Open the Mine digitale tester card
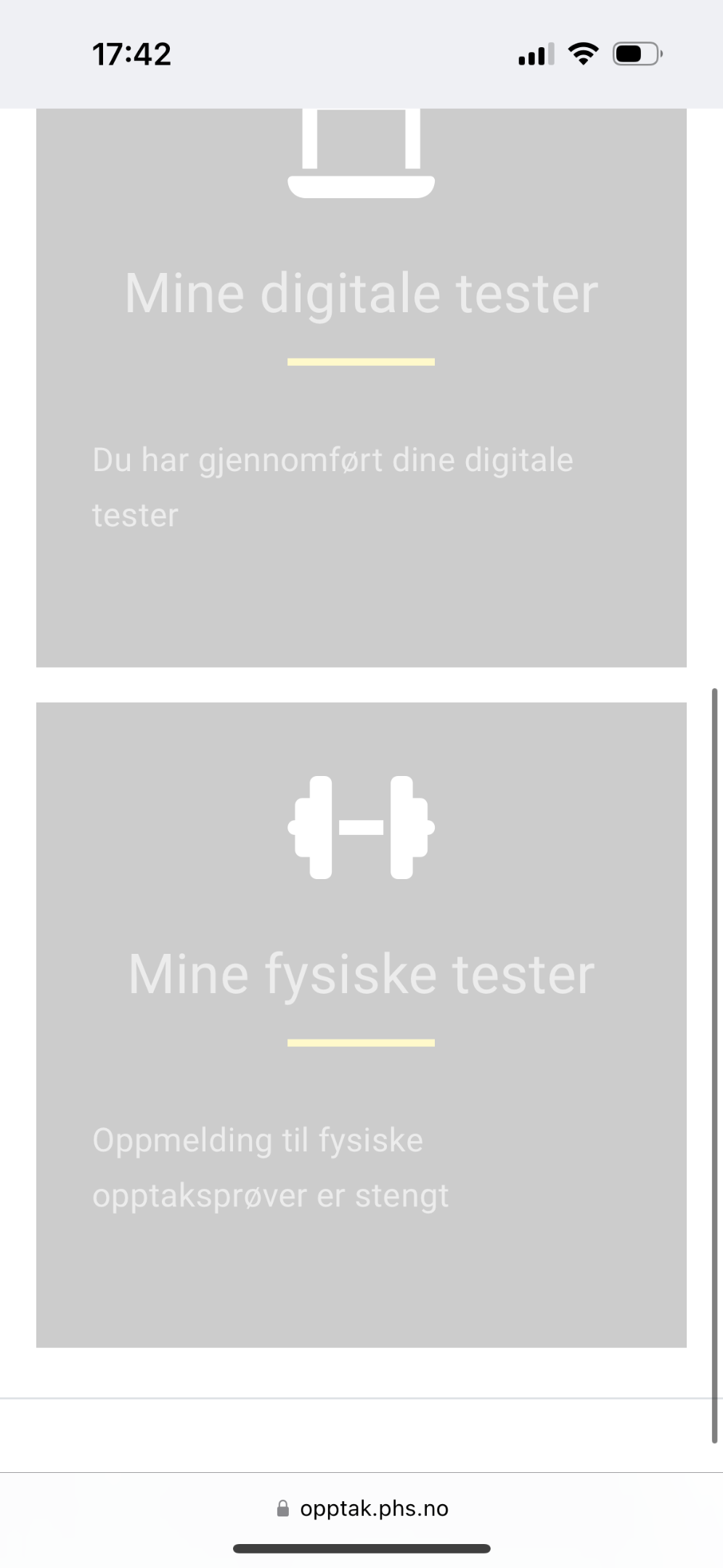Image resolution: width=723 pixels, height=1568 pixels. [361, 388]
